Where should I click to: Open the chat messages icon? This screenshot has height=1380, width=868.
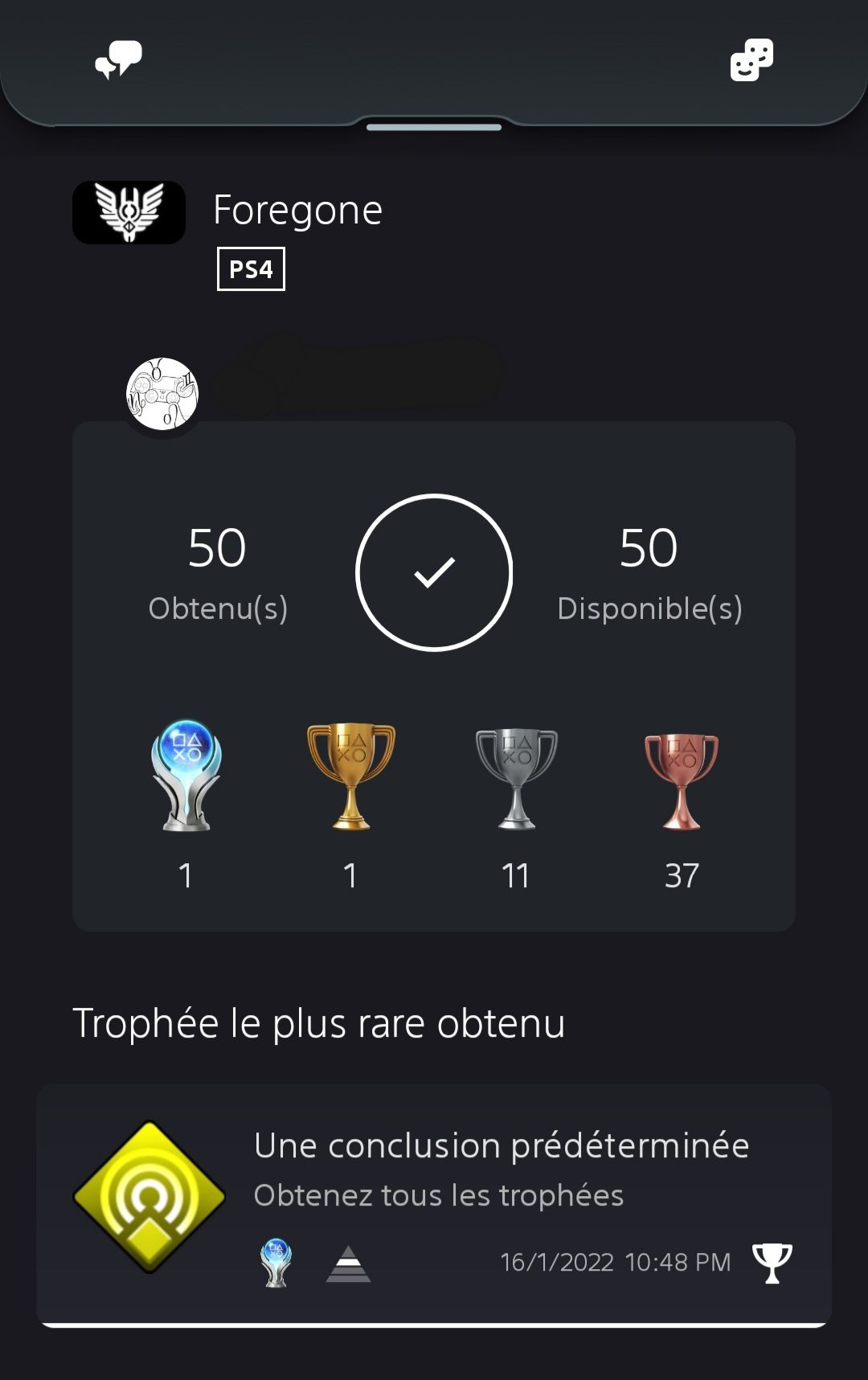tap(118, 60)
